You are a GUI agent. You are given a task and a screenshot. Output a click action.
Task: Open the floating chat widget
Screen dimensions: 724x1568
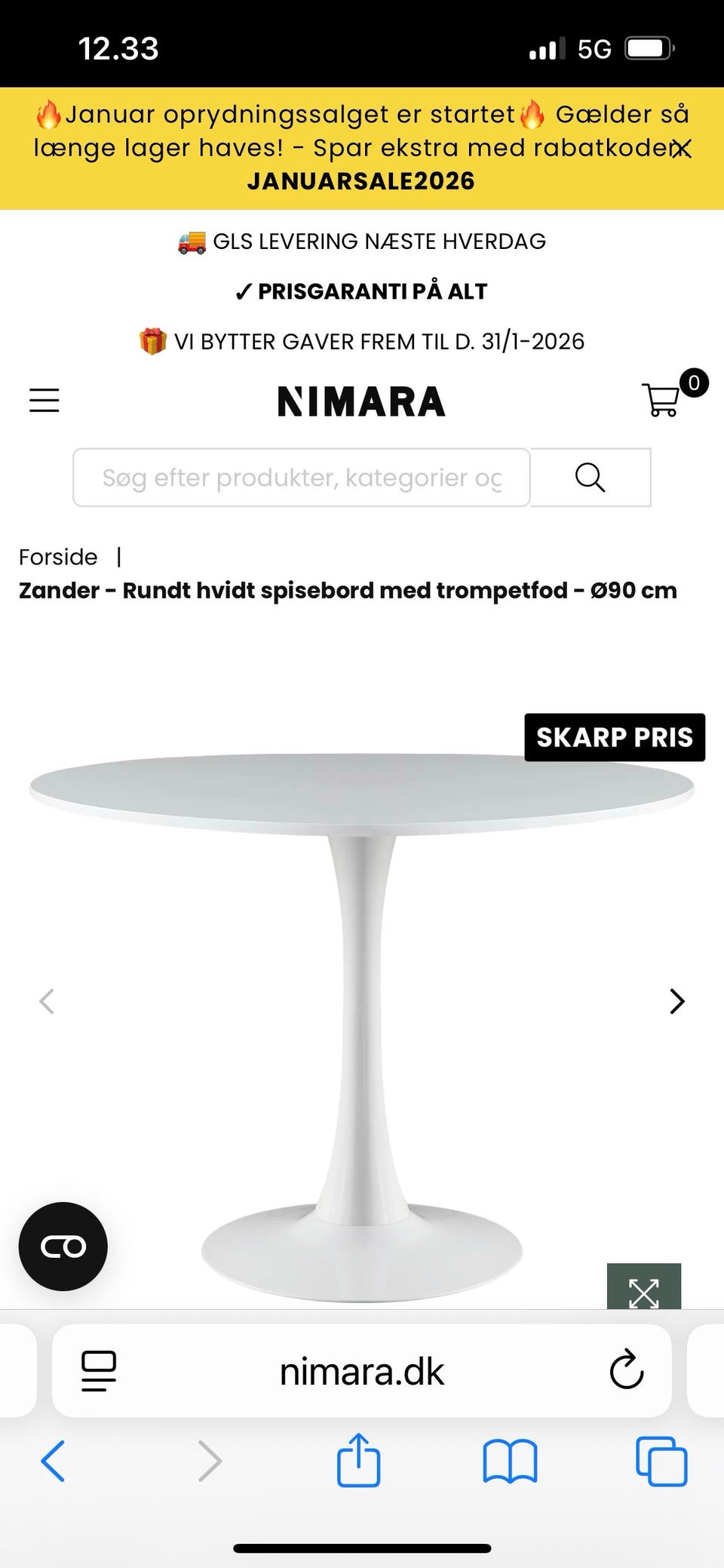63,1246
